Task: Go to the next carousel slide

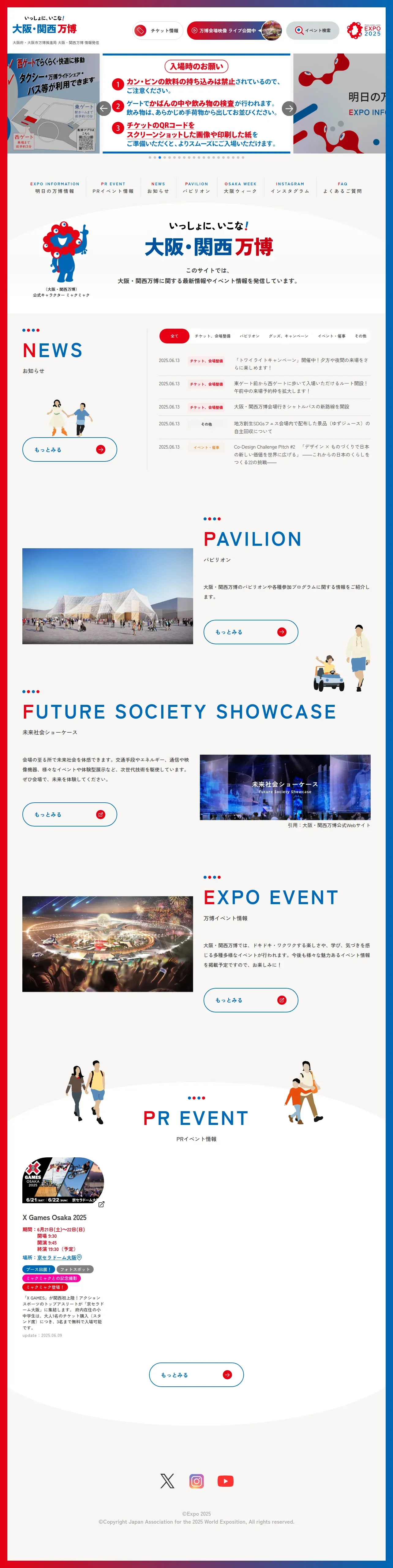Action: tap(290, 108)
